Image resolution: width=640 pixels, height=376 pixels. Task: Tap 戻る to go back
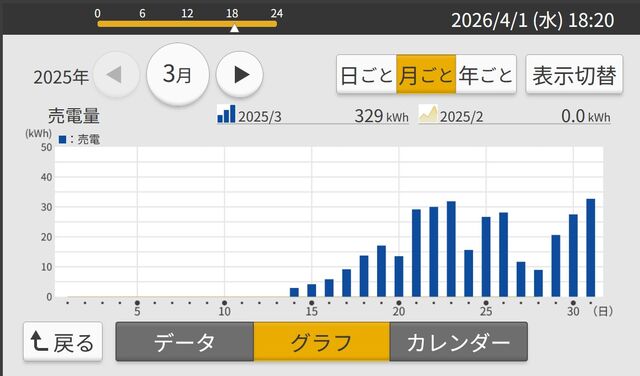(x=63, y=342)
